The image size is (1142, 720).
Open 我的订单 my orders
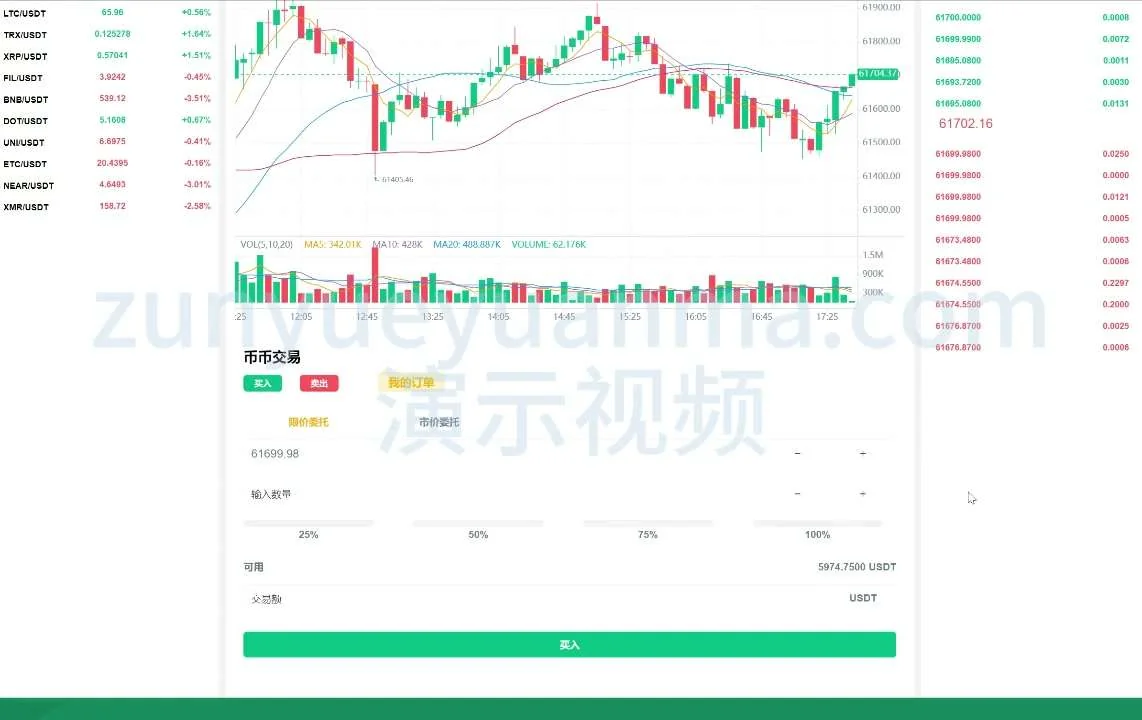pos(411,383)
